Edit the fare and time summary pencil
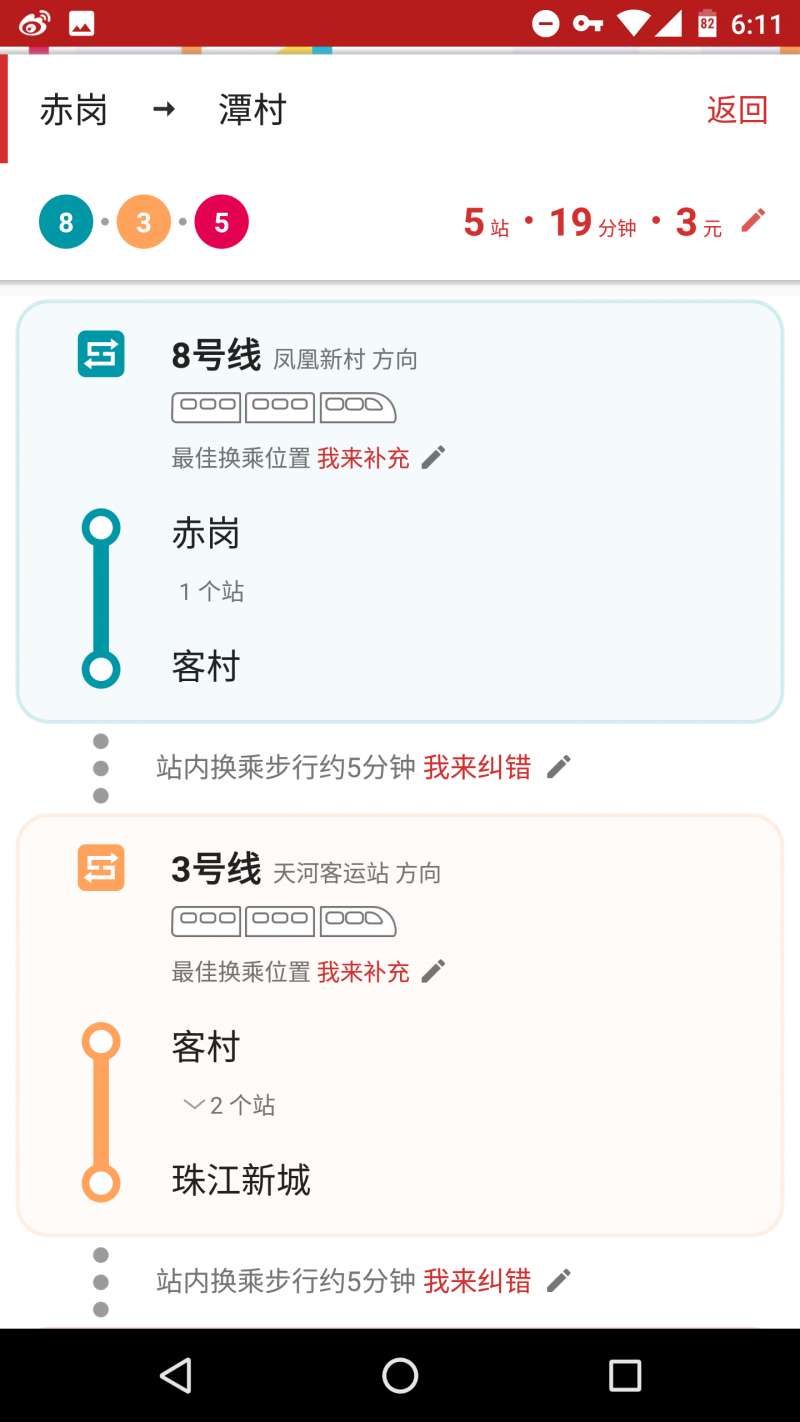The image size is (800, 1422). (x=753, y=220)
